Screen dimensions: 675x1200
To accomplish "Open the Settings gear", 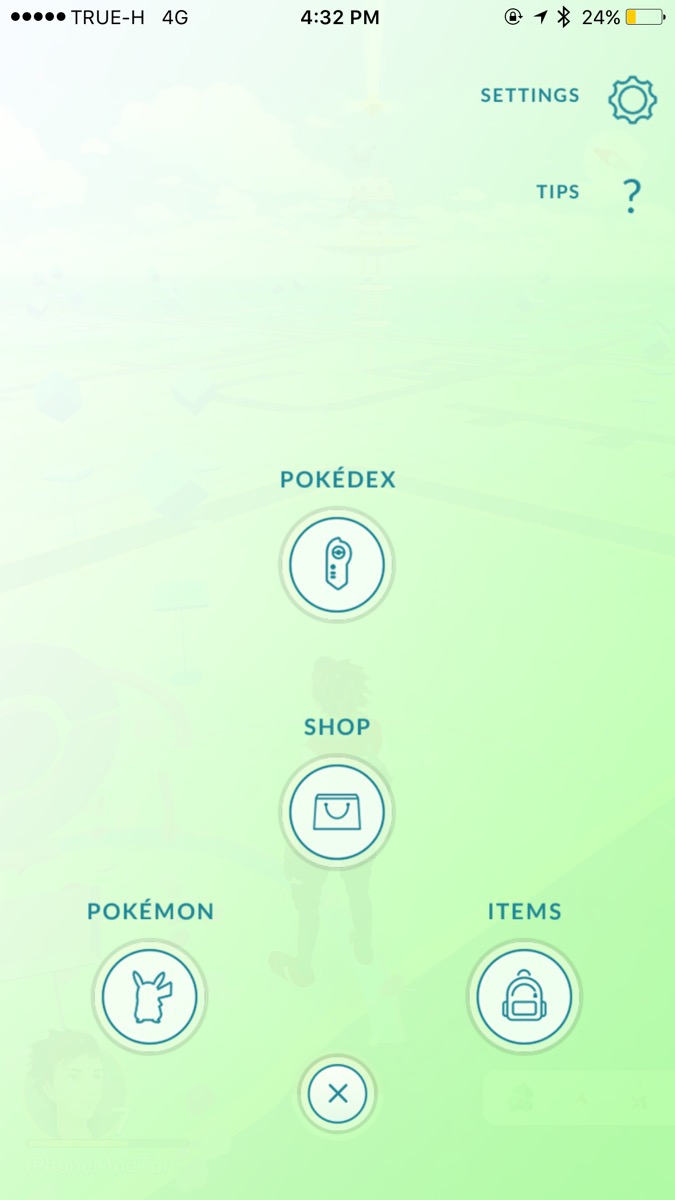I will tap(632, 98).
